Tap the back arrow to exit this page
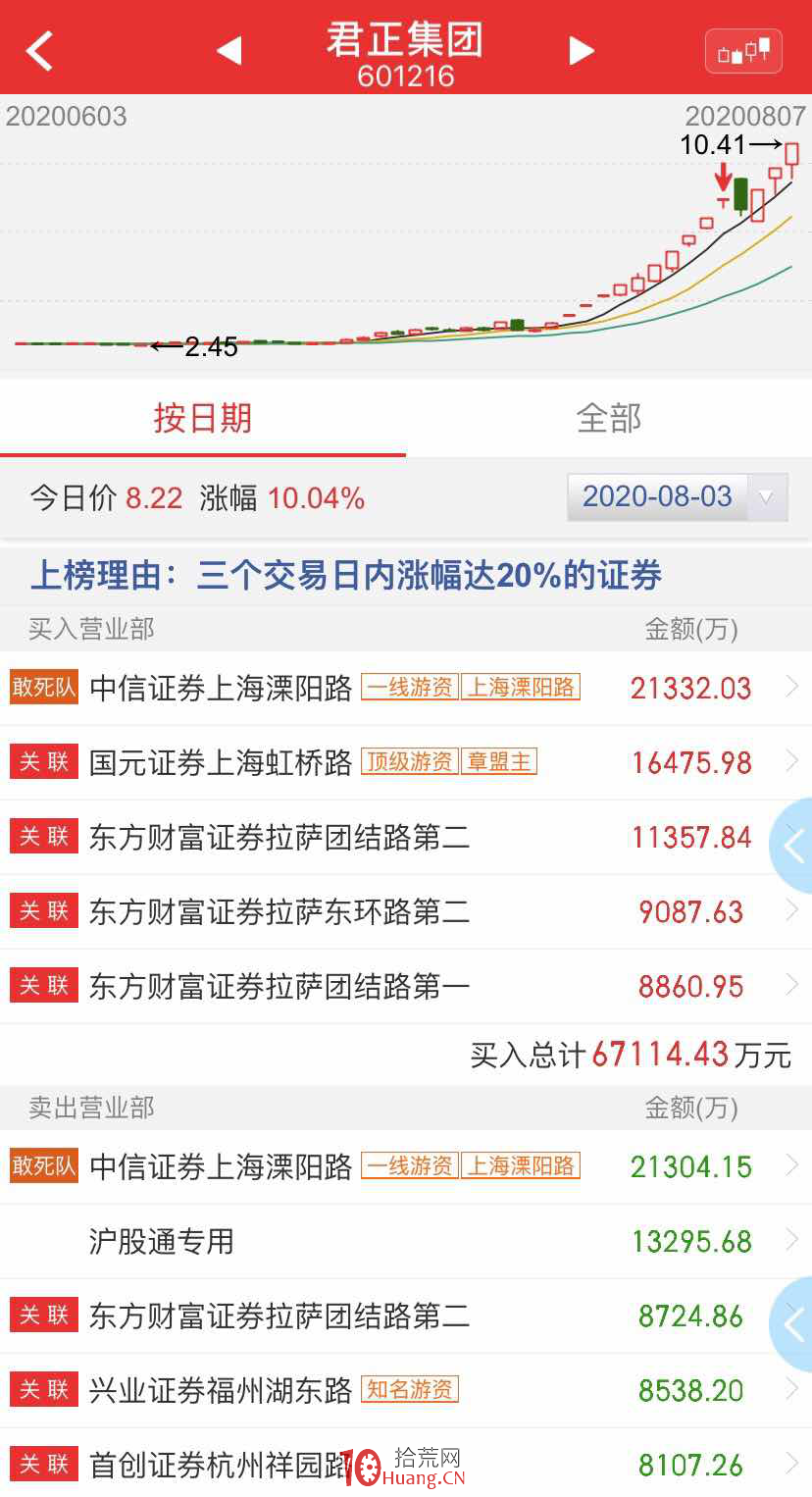Viewport: 812px width, 1497px height. coord(39,46)
